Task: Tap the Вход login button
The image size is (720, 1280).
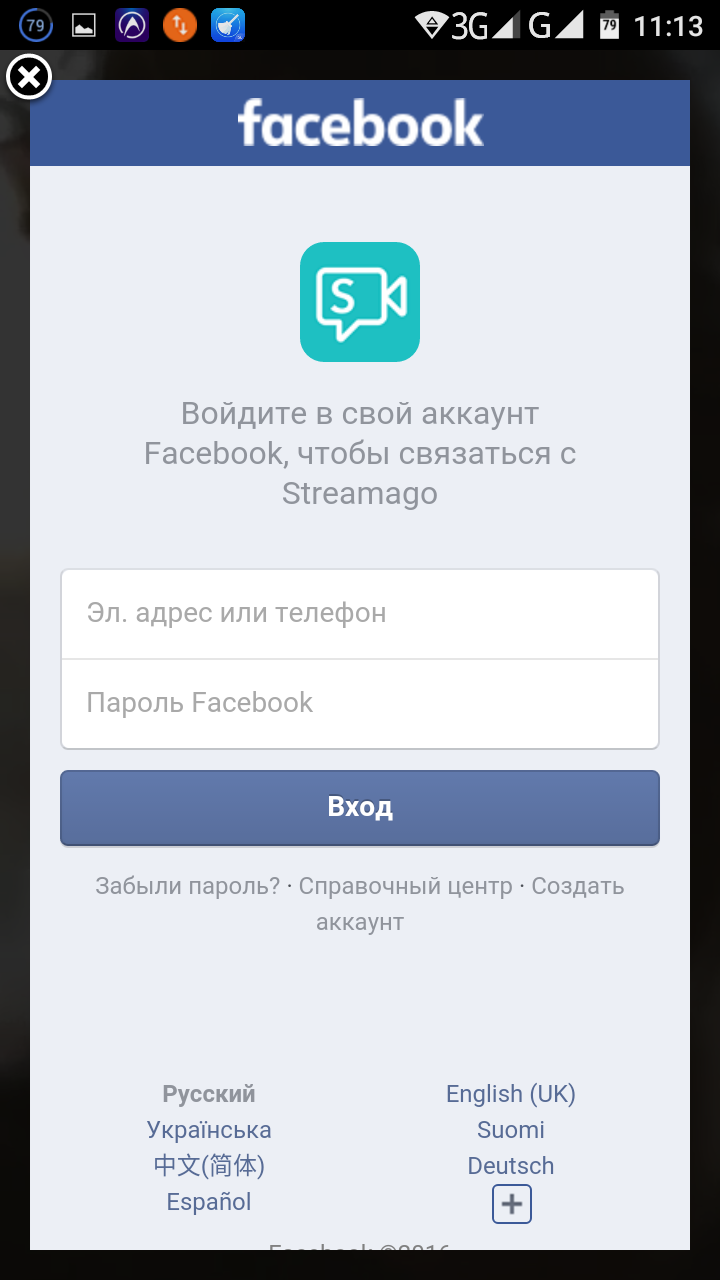Action: click(x=360, y=807)
